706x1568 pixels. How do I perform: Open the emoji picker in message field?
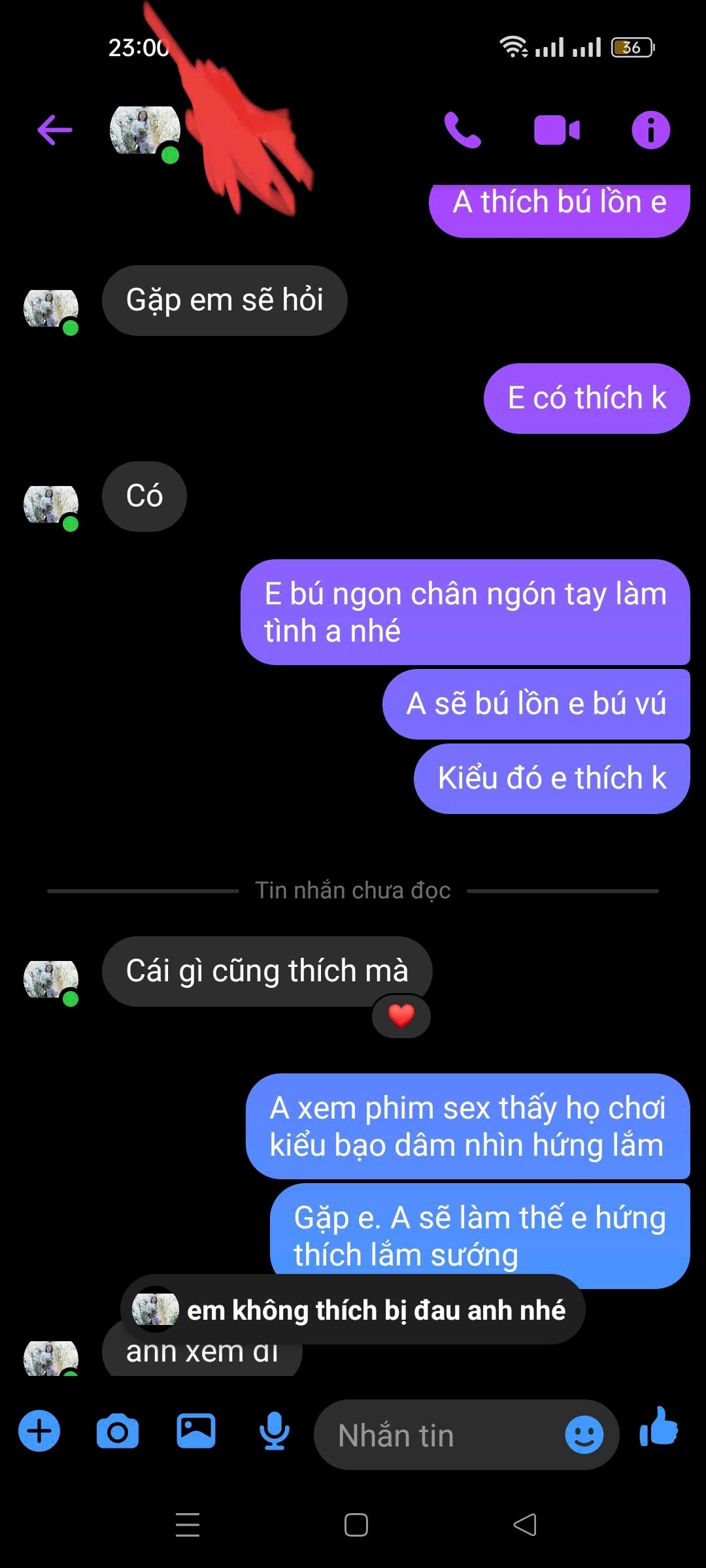[584, 1435]
